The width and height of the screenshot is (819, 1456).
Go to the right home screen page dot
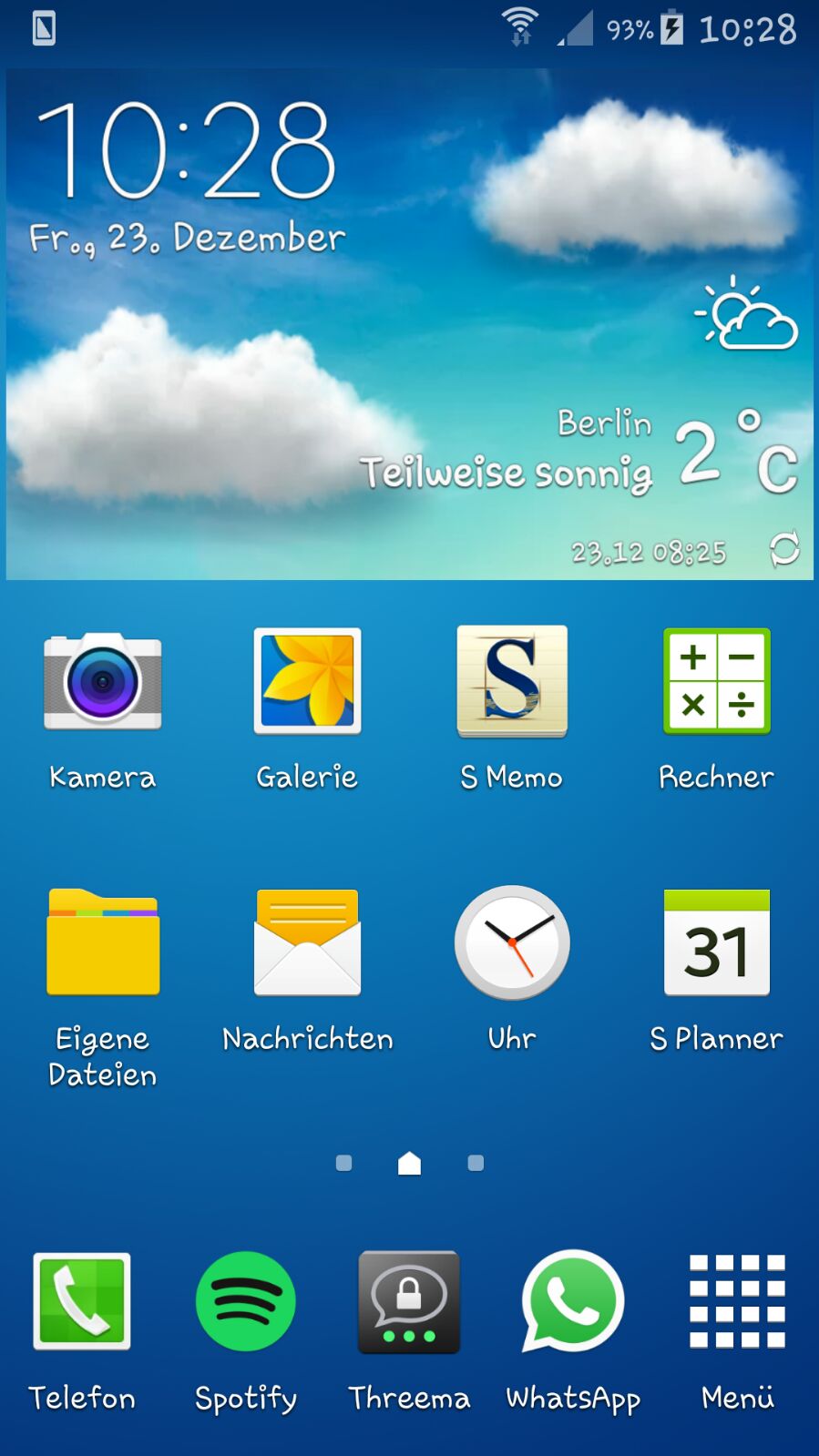pos(476,1163)
